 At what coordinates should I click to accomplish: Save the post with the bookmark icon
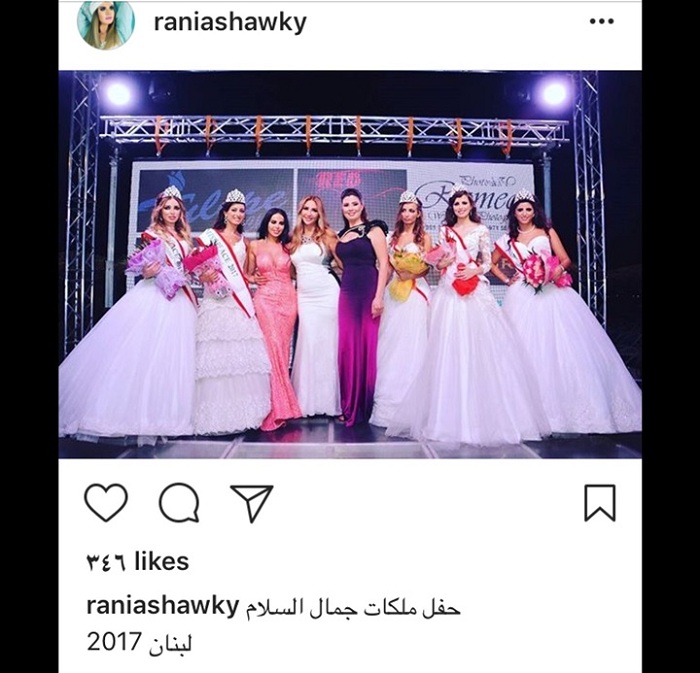[599, 503]
